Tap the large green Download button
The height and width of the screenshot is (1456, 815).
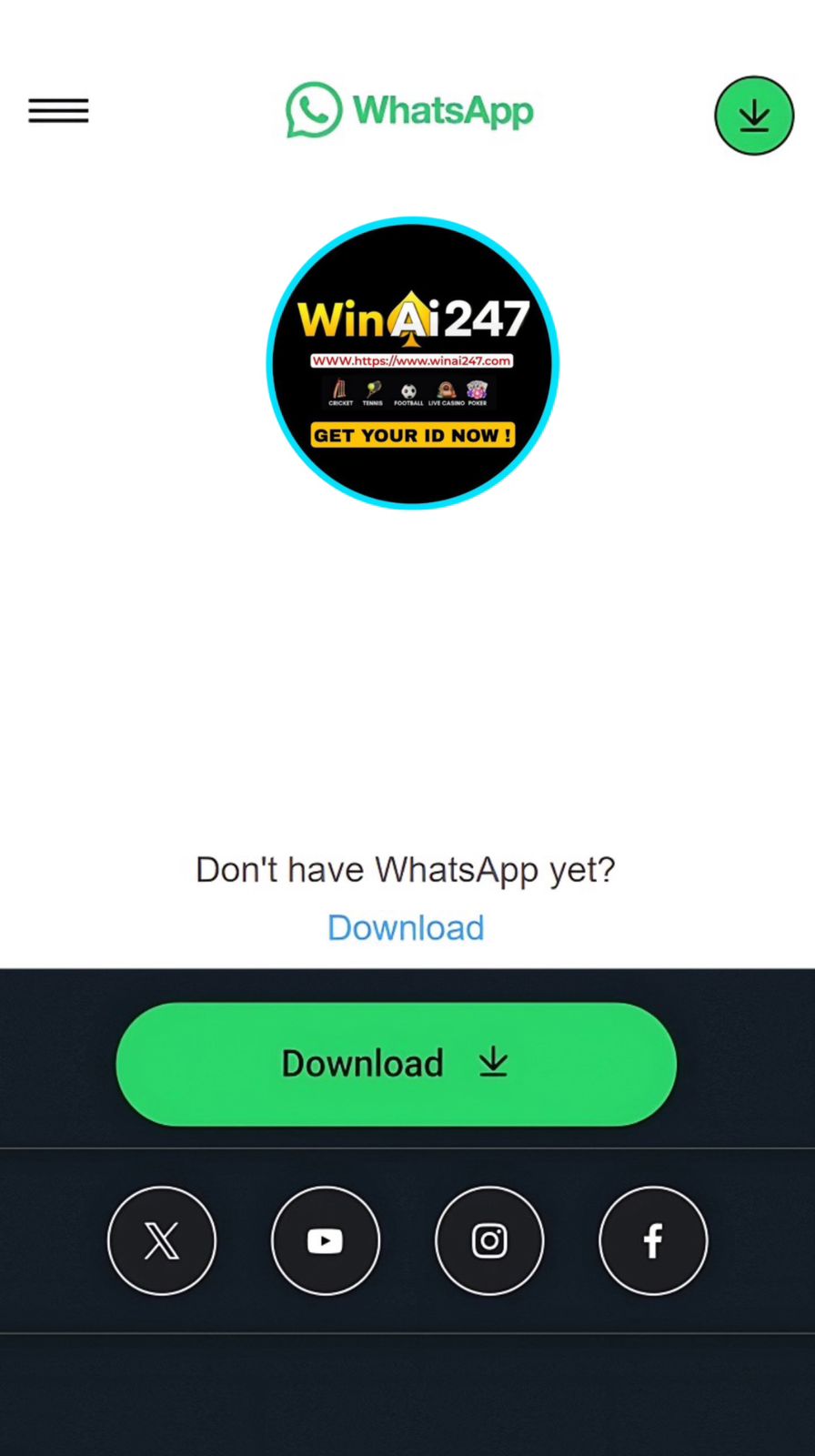(397, 1064)
